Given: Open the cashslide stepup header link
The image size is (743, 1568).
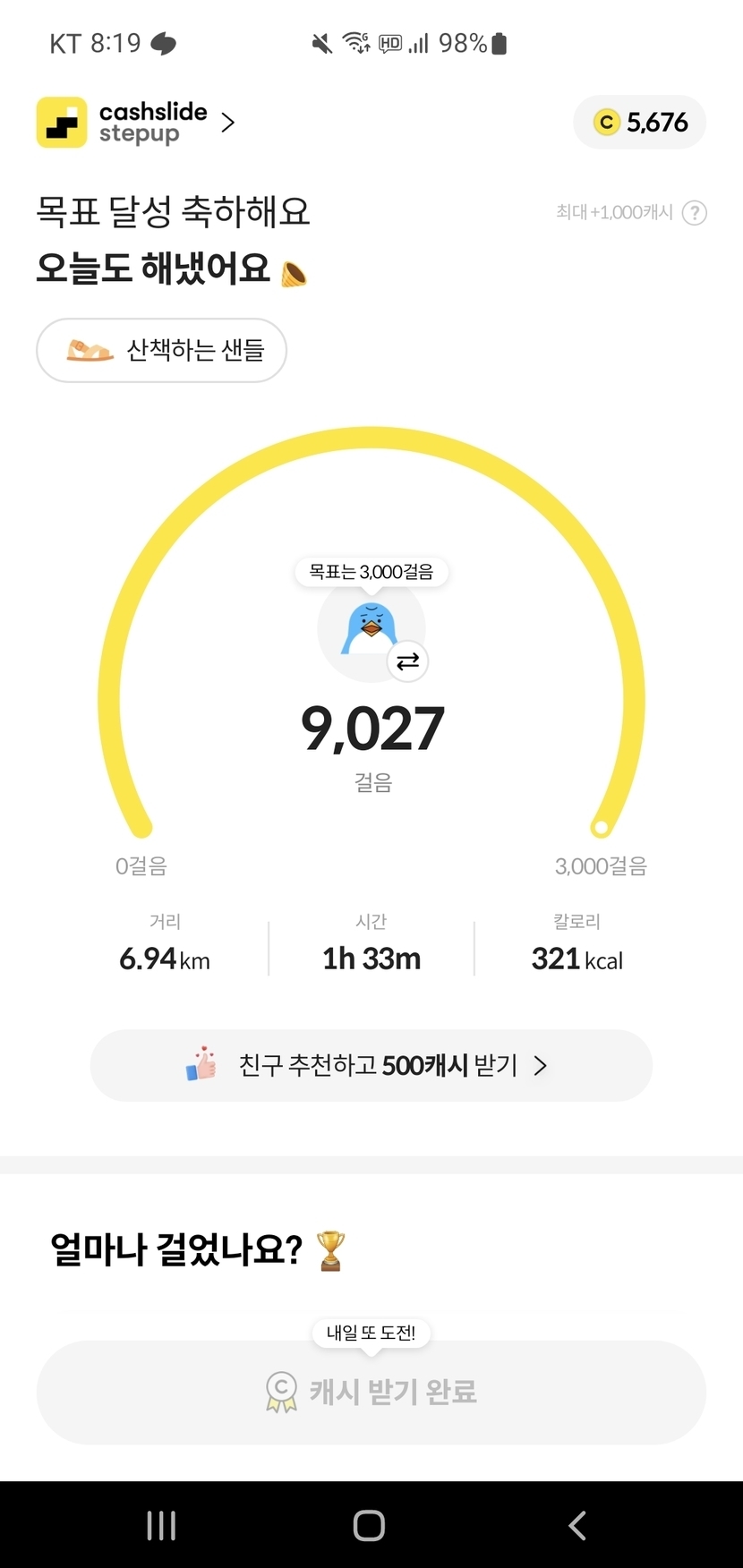Looking at the screenshot, I should click(x=136, y=123).
